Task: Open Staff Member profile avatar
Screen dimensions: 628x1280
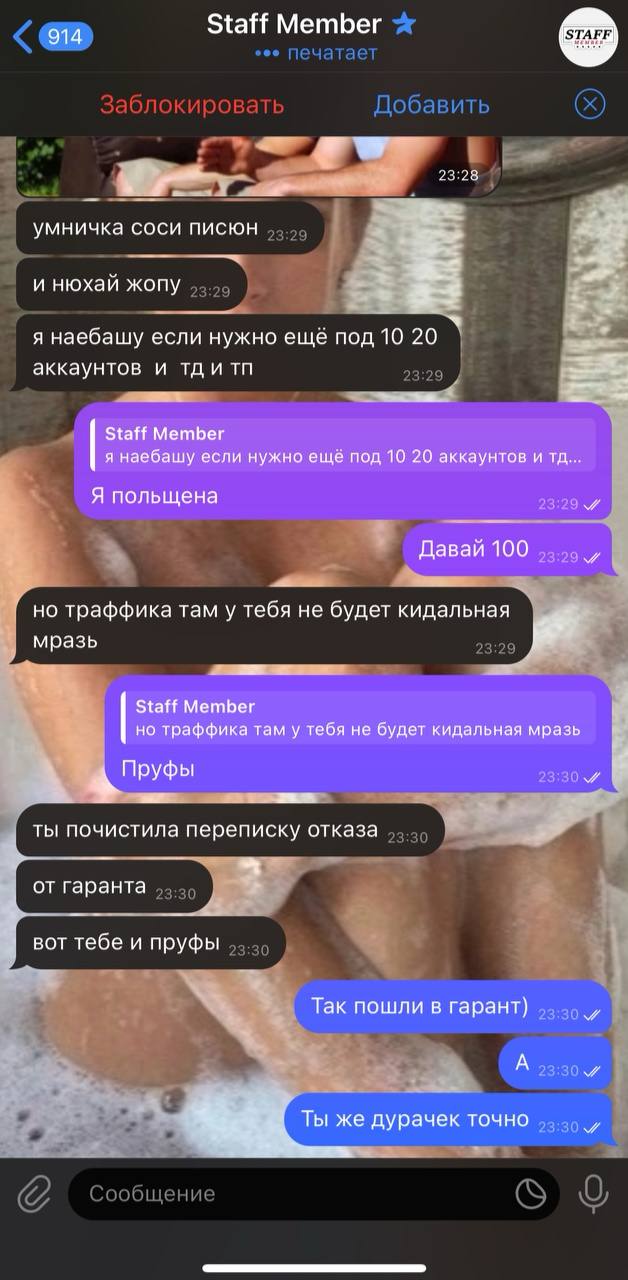Action: coord(588,37)
